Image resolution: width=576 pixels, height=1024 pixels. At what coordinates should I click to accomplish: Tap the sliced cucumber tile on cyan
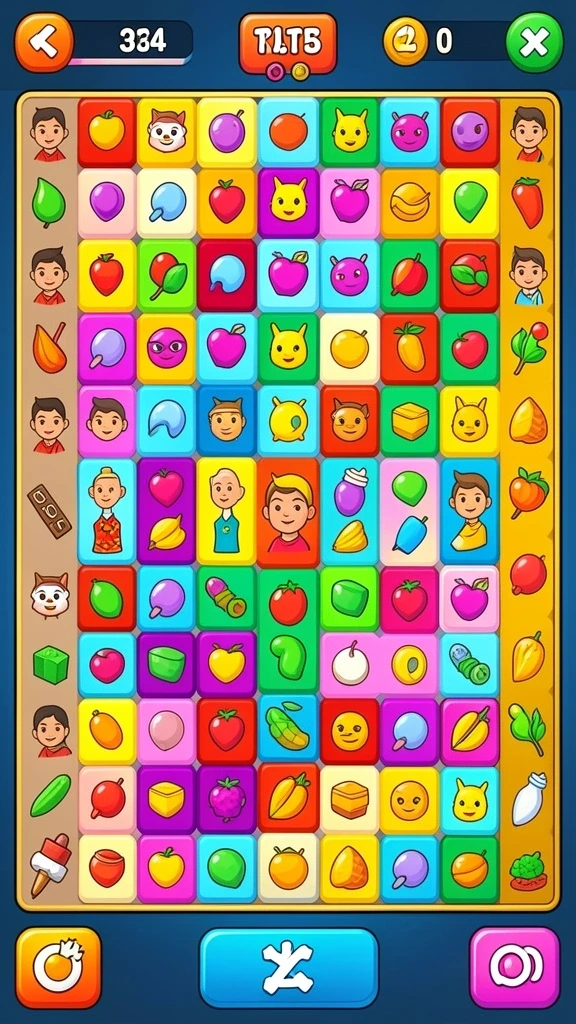(470, 665)
